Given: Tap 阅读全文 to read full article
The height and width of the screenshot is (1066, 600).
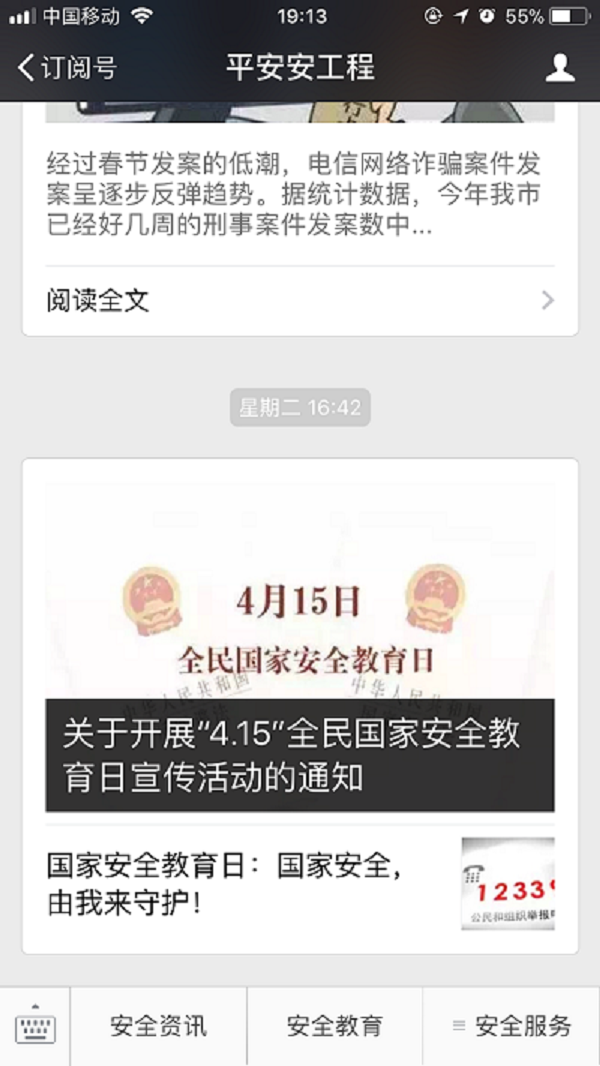Looking at the screenshot, I should (x=300, y=300).
